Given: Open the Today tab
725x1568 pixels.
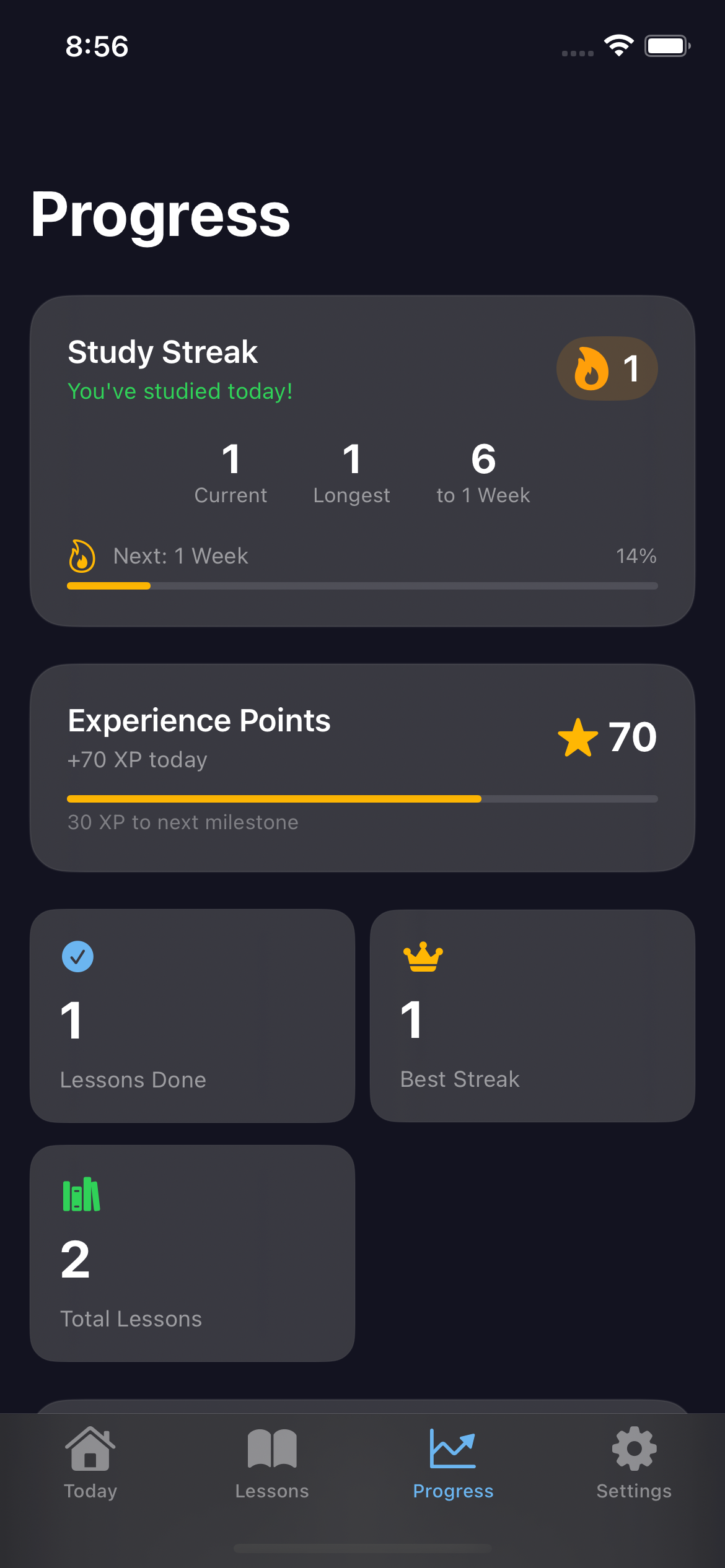Looking at the screenshot, I should (90, 1468).
